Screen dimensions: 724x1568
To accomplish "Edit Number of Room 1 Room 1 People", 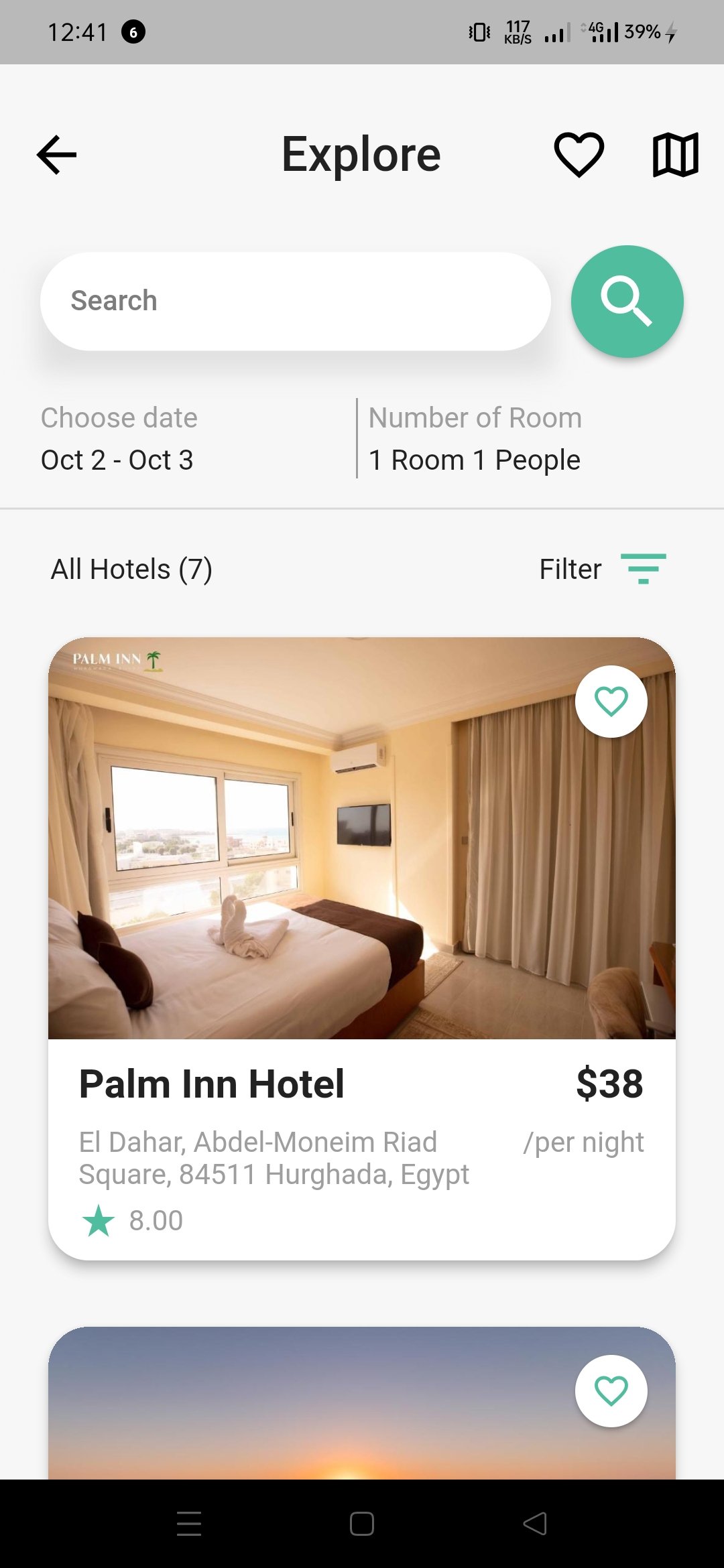I will coord(475,439).
